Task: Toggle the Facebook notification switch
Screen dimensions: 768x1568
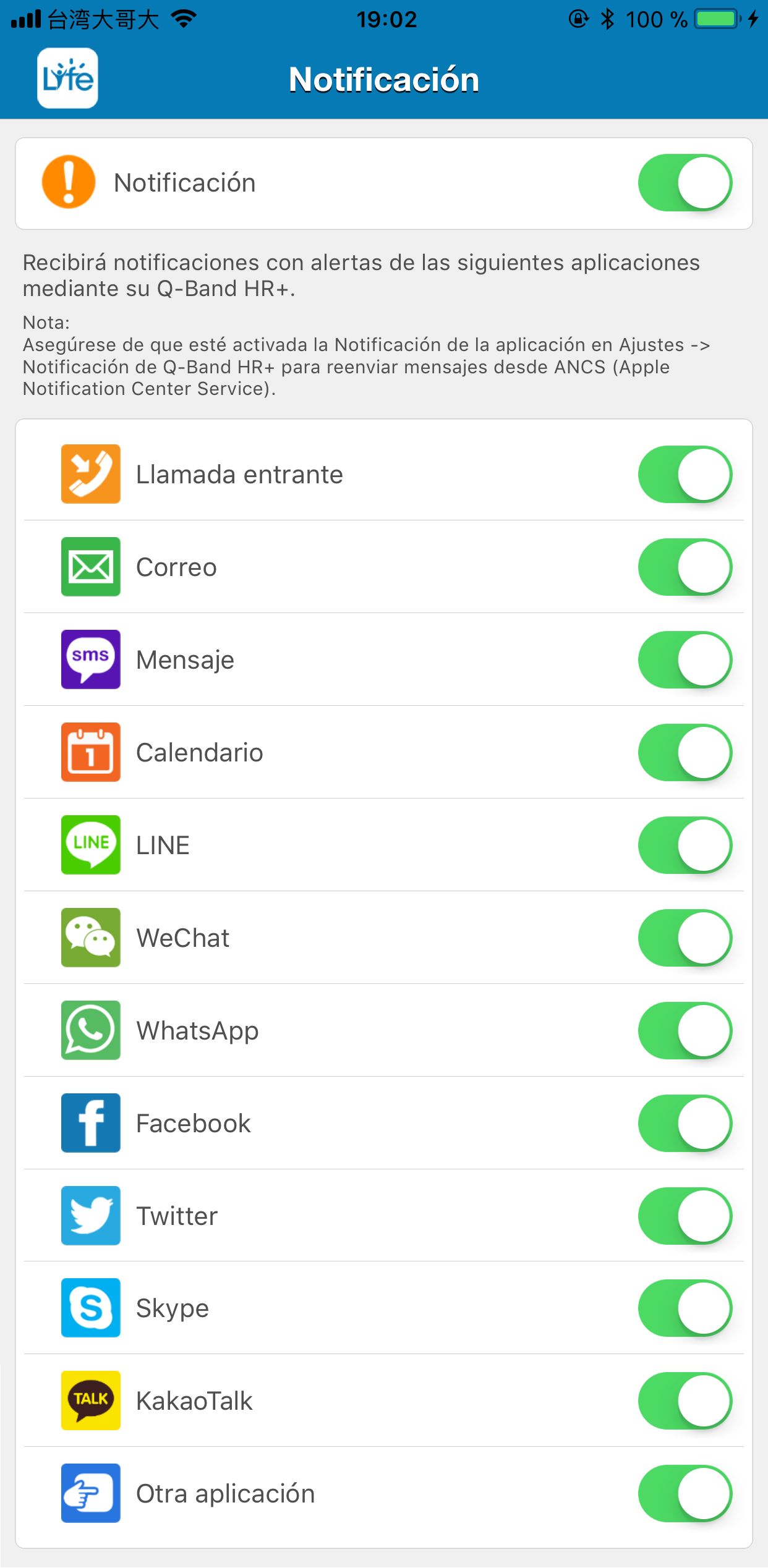Action: tap(685, 1124)
